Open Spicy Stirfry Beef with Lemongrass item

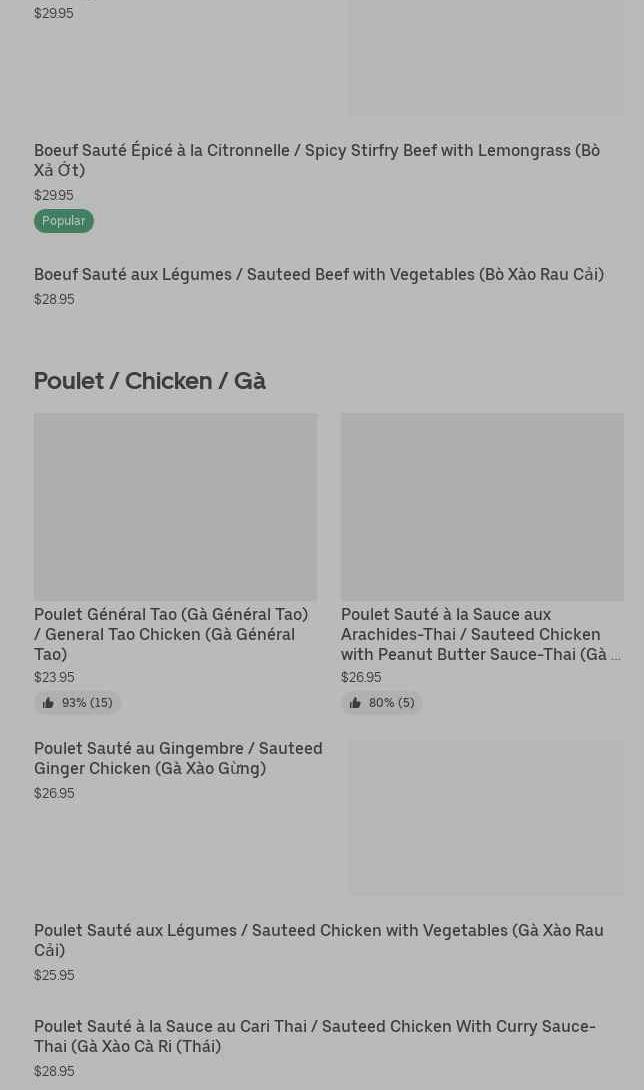coord(317,160)
